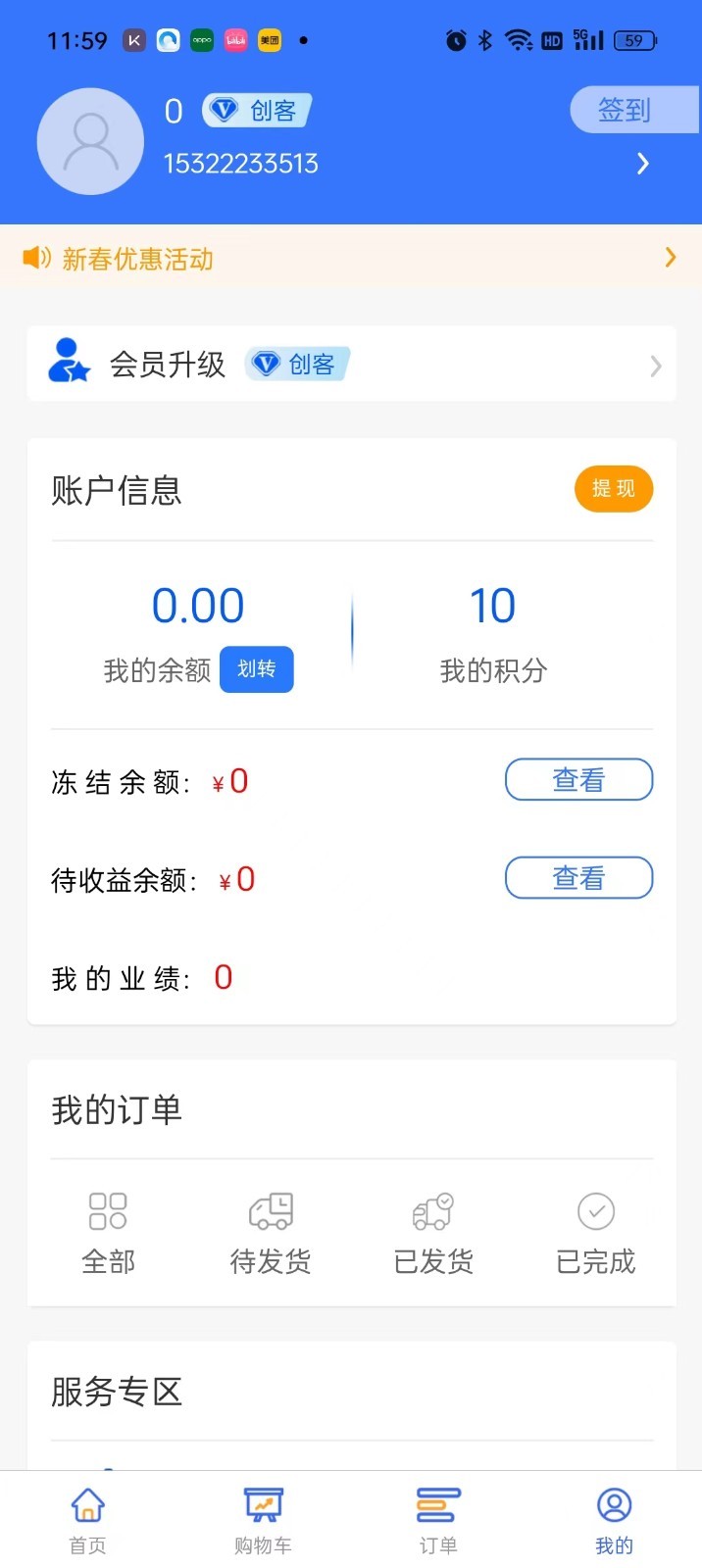This screenshot has height=1568, width=702.
Task: Open the profile avatar
Action: tap(90, 141)
